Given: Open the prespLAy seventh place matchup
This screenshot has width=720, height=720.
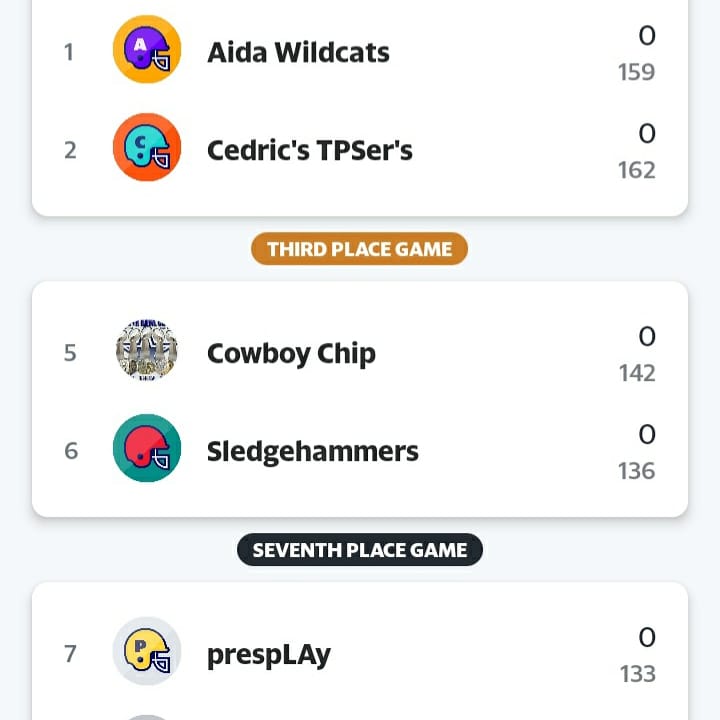Looking at the screenshot, I should pyautogui.click(x=268, y=654).
